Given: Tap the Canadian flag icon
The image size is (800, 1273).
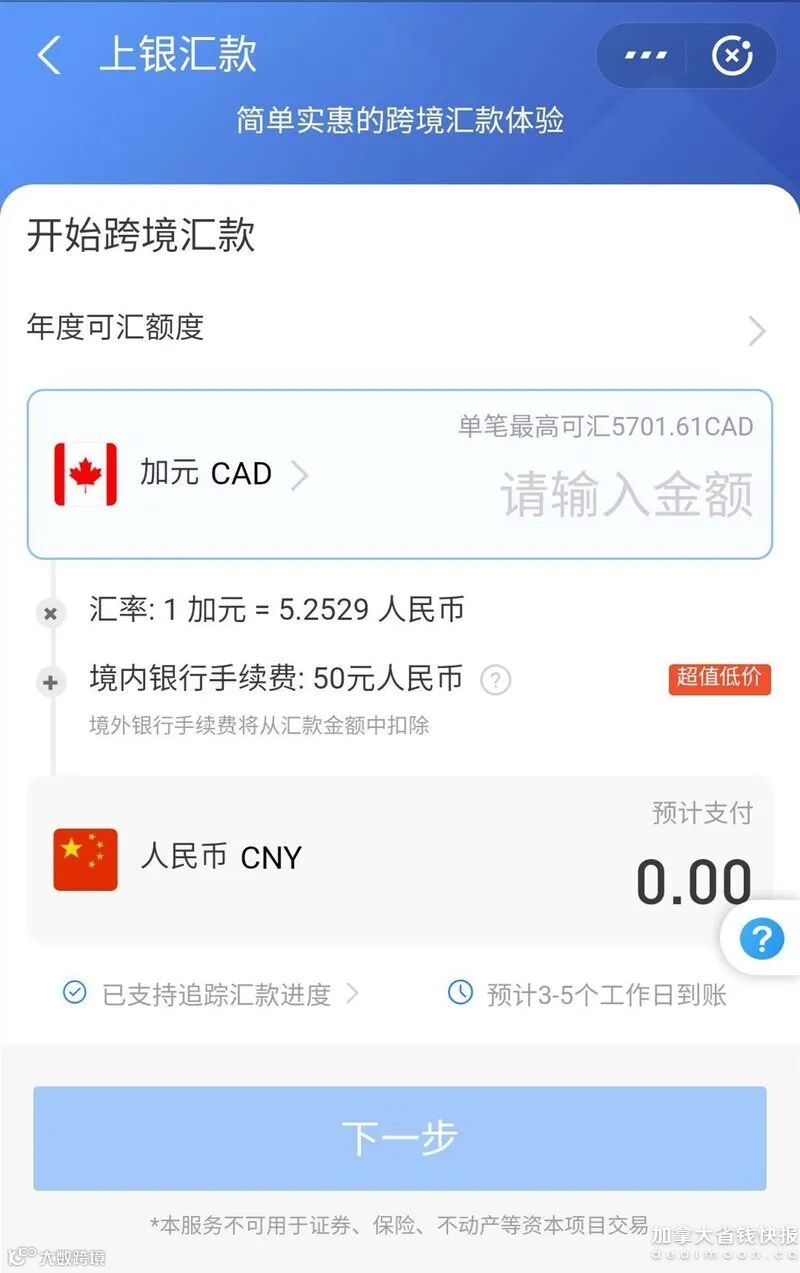Looking at the screenshot, I should (84, 474).
